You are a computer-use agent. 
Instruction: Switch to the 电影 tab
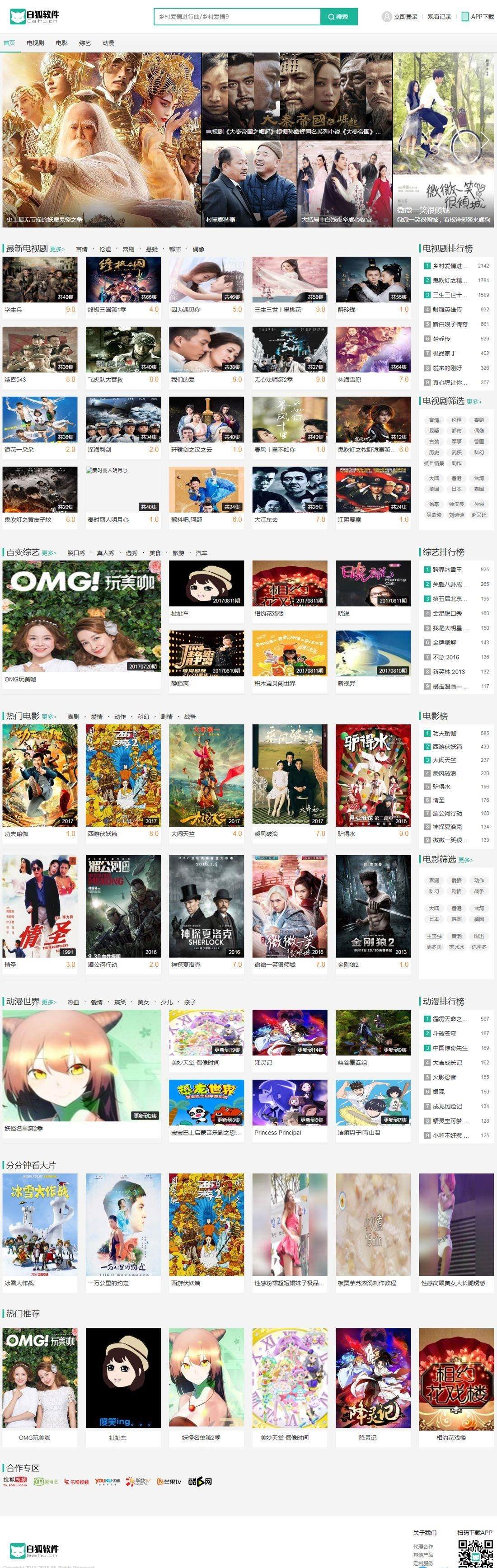coord(61,42)
